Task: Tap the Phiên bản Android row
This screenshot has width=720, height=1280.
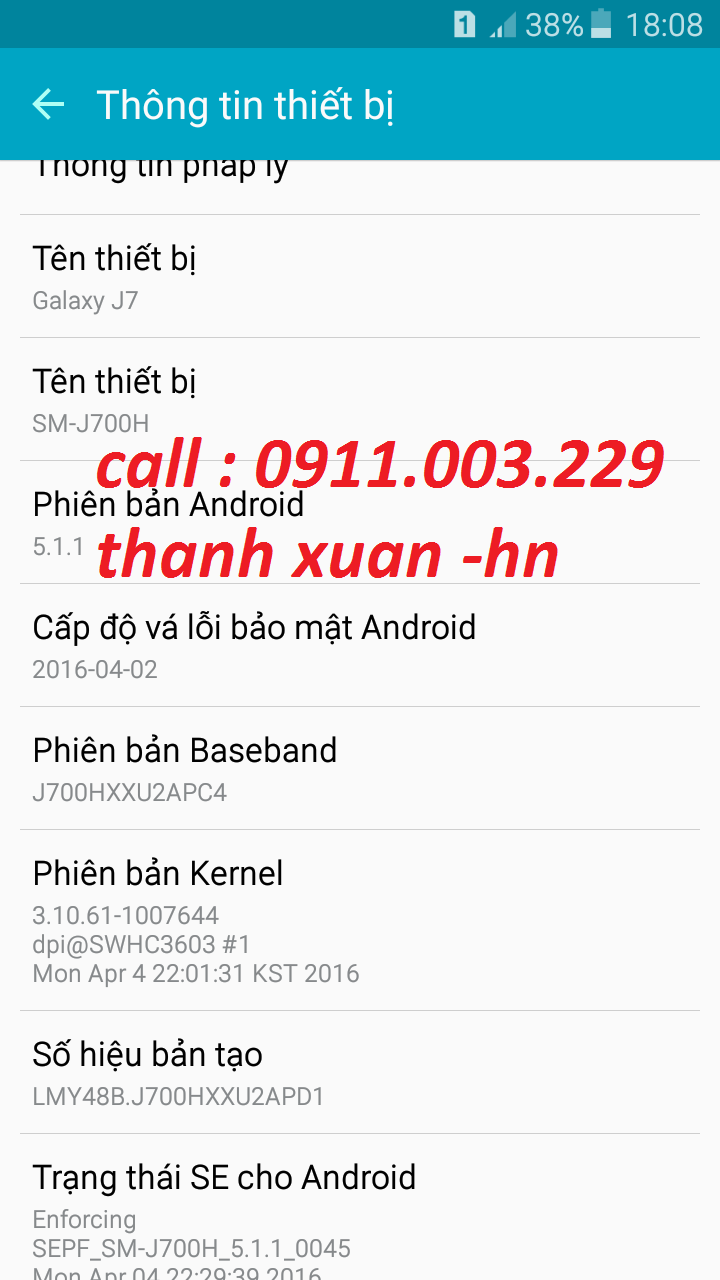Action: click(x=360, y=522)
